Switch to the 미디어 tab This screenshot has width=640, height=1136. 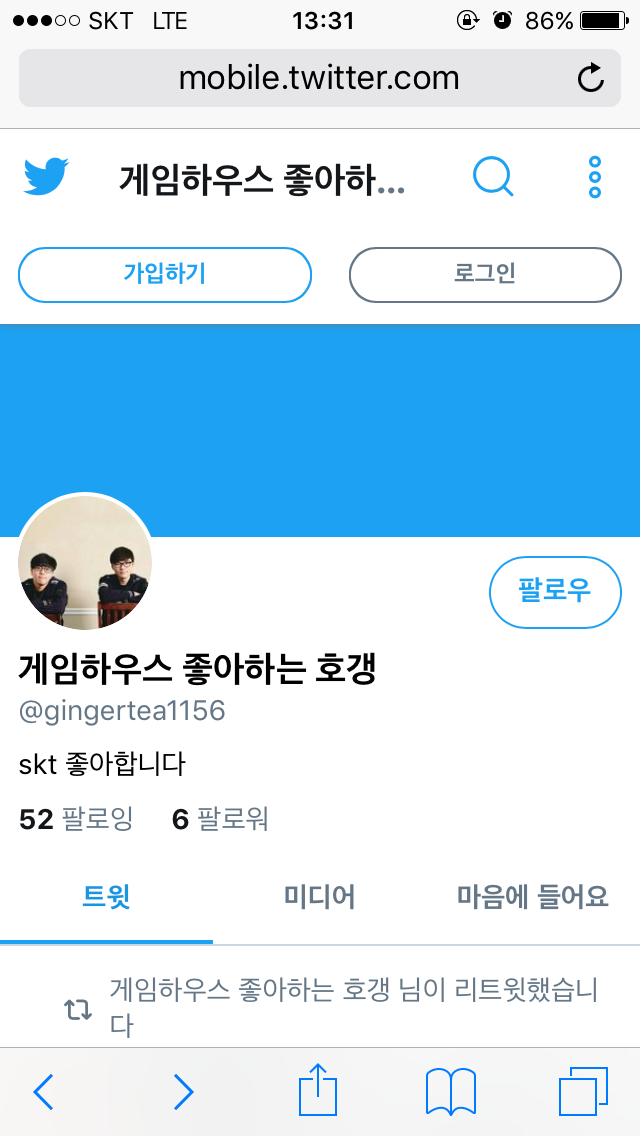coord(320,896)
